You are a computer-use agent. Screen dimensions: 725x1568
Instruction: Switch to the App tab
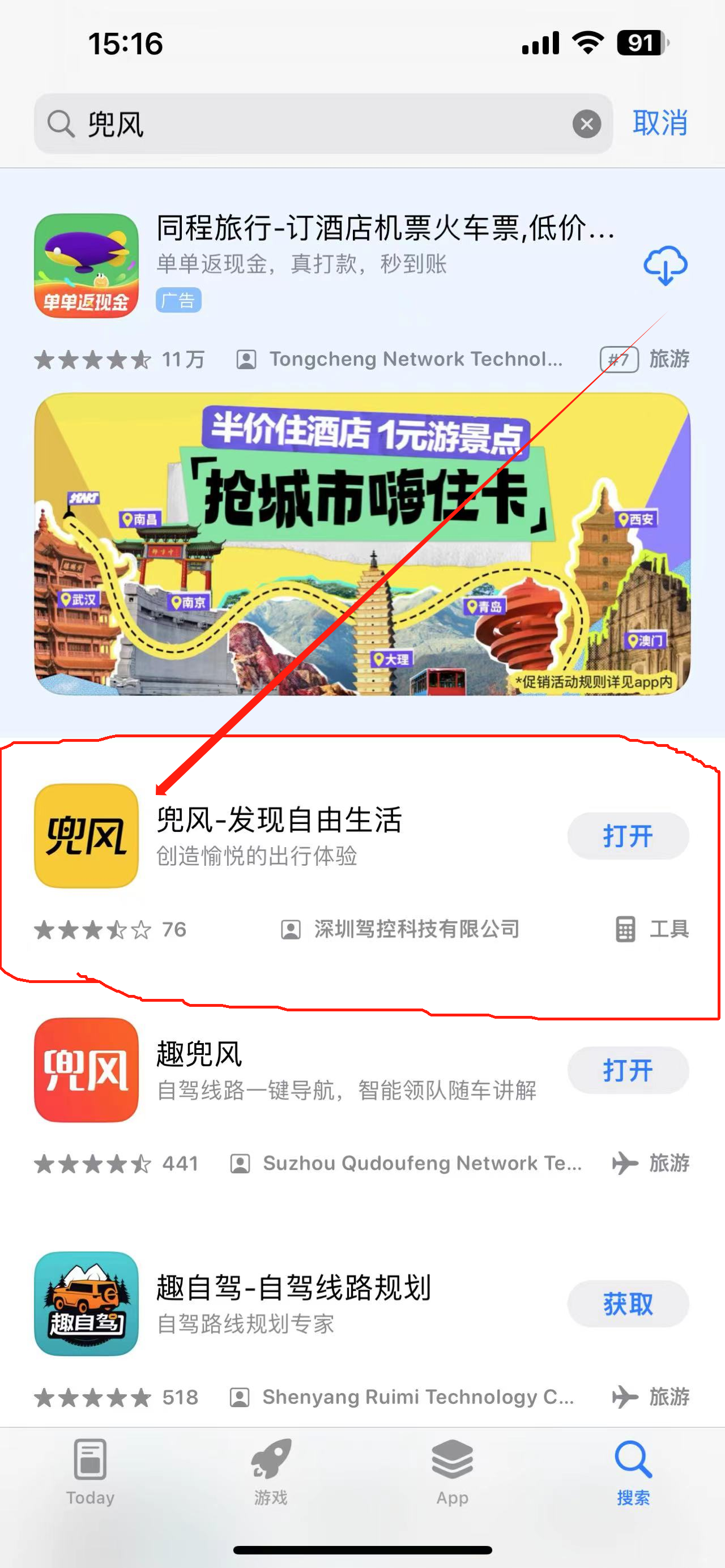(453, 1471)
